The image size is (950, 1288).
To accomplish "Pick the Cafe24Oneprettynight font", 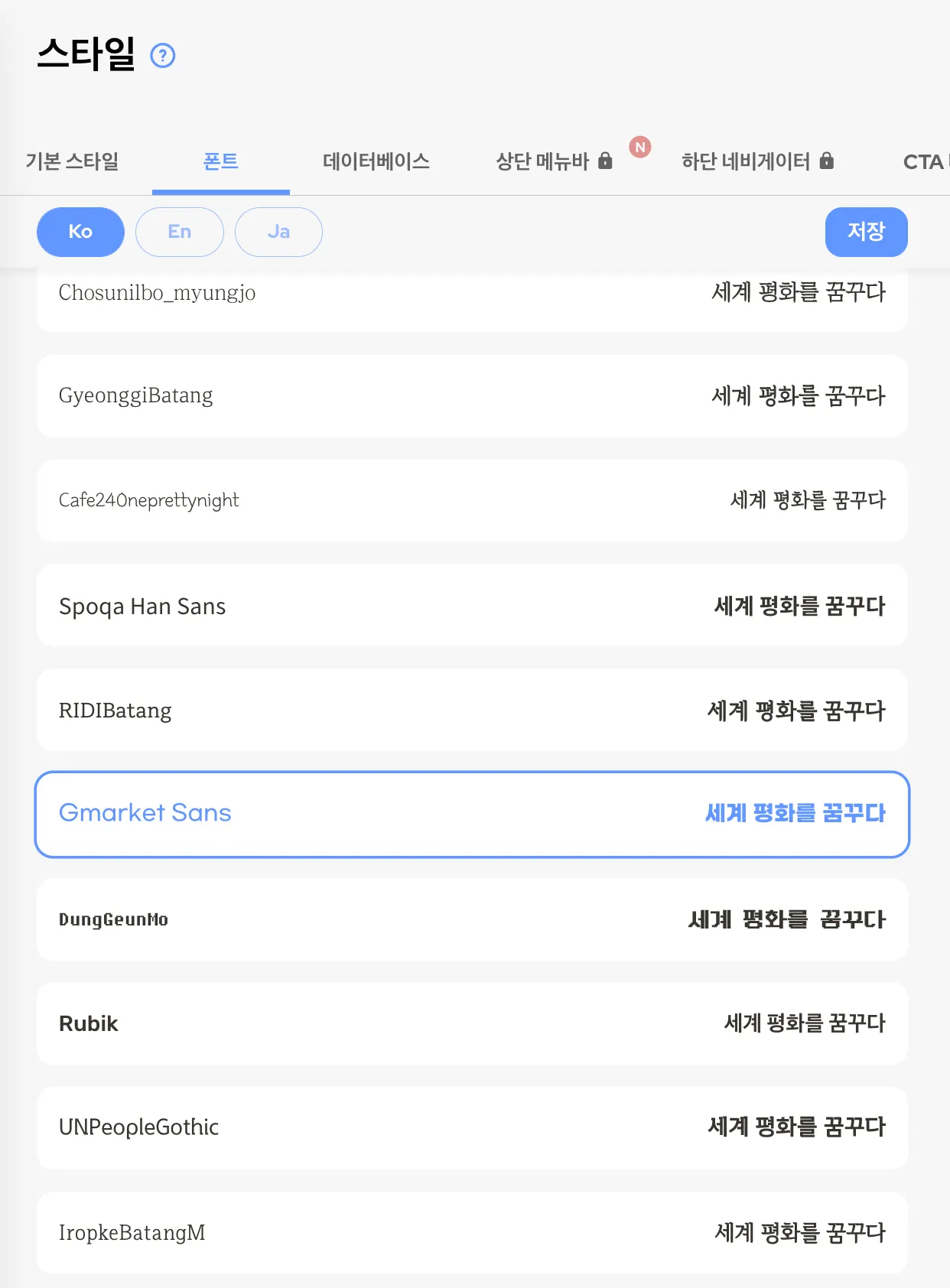I will [x=472, y=501].
